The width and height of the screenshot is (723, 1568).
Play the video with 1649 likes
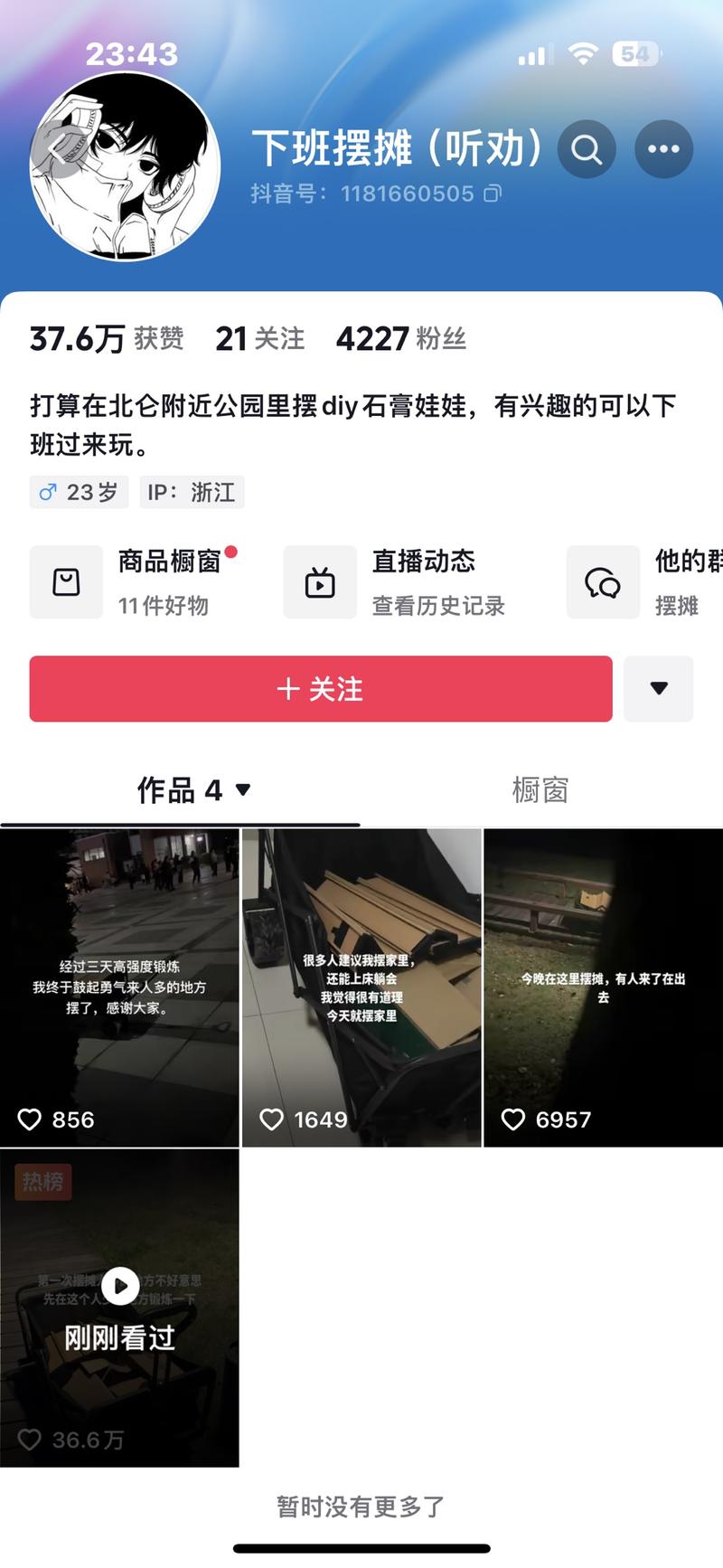[361, 987]
